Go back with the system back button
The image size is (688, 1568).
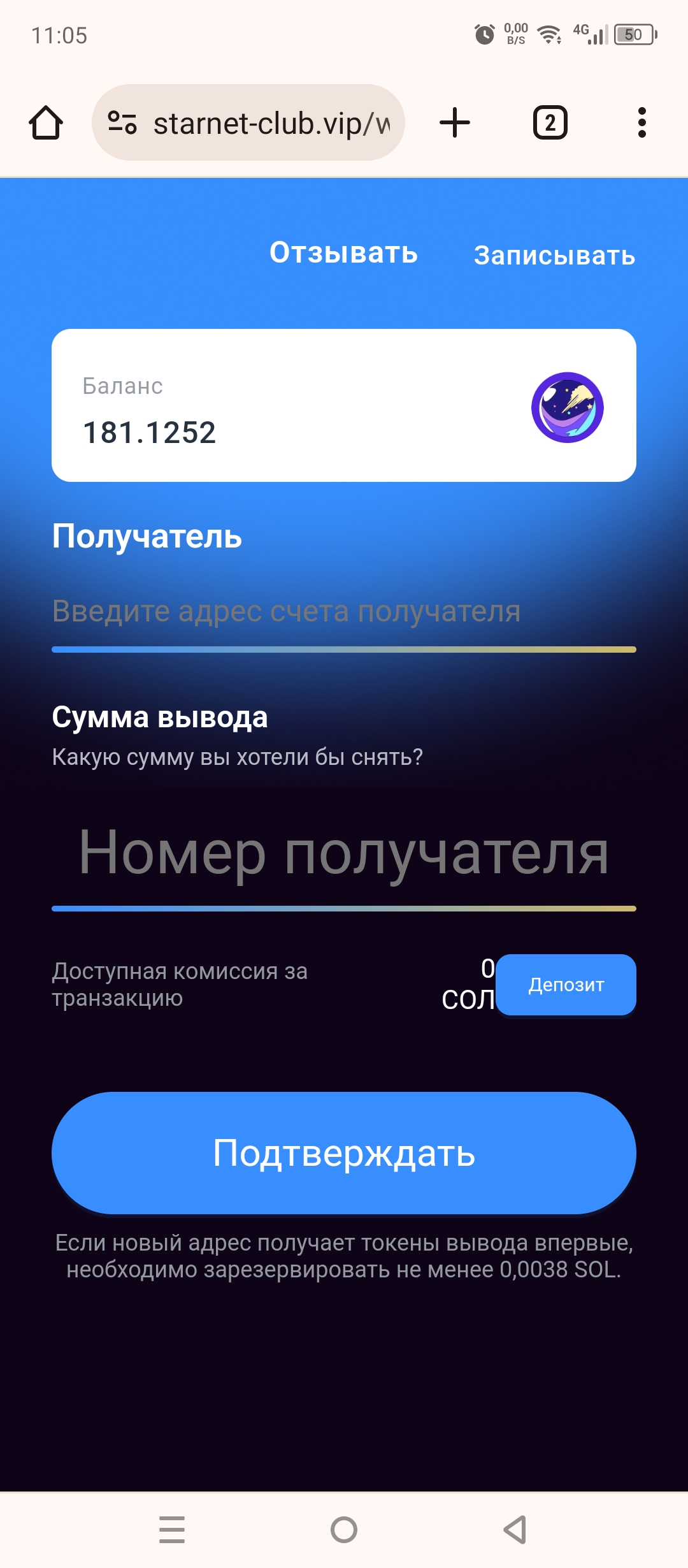[x=515, y=1530]
